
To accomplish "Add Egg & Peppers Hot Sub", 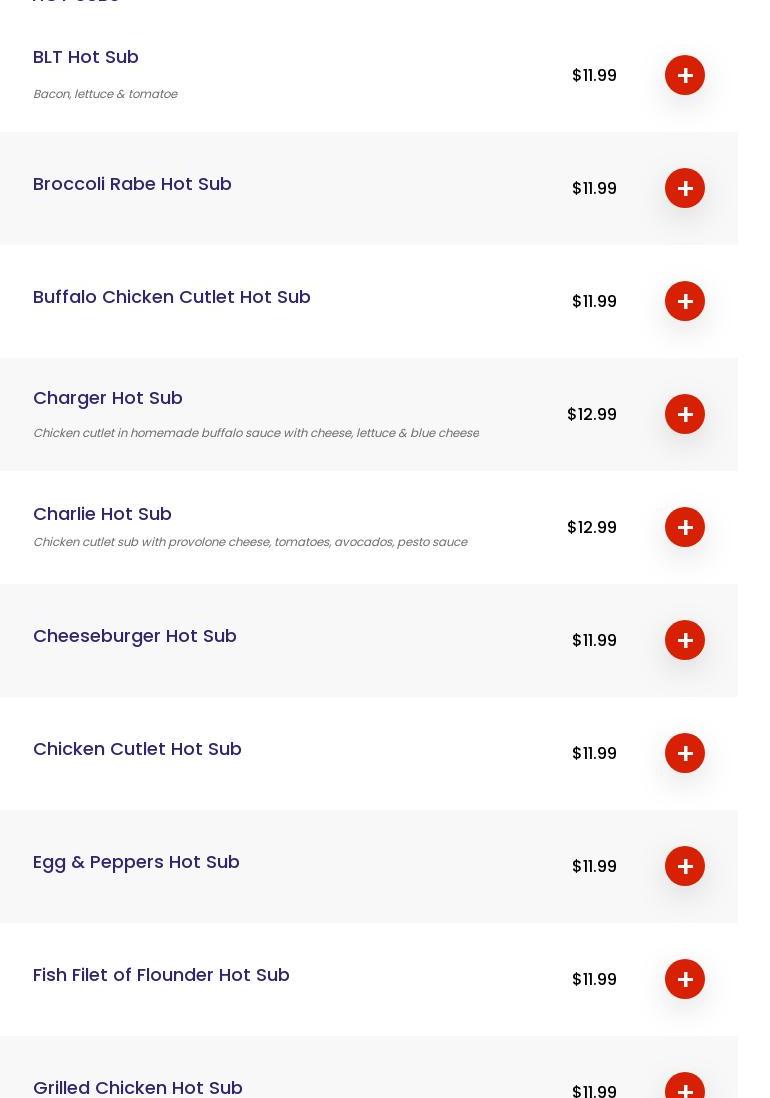I will pos(685,866).
